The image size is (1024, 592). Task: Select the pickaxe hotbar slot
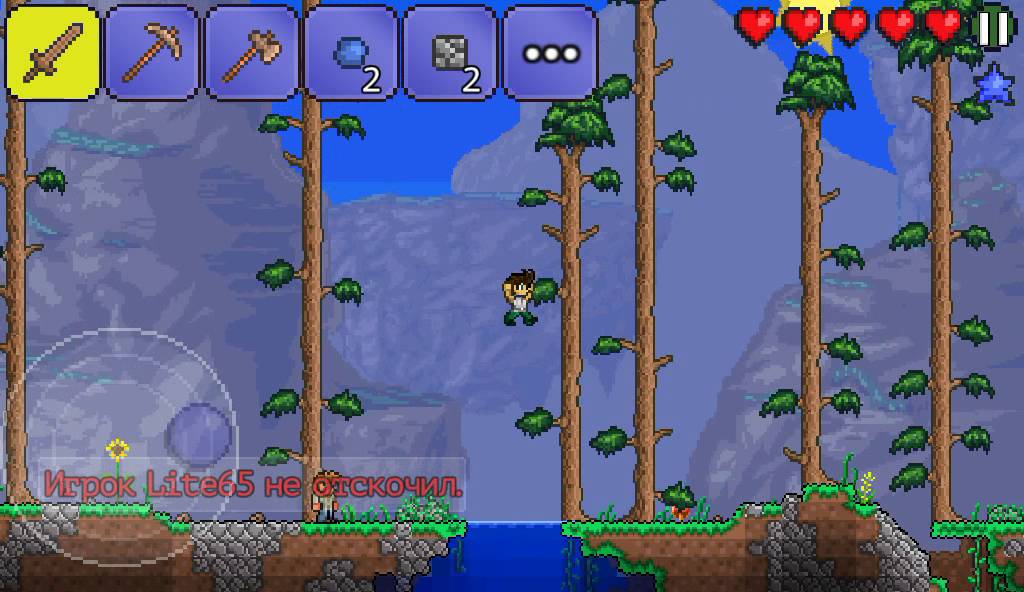[x=152, y=53]
